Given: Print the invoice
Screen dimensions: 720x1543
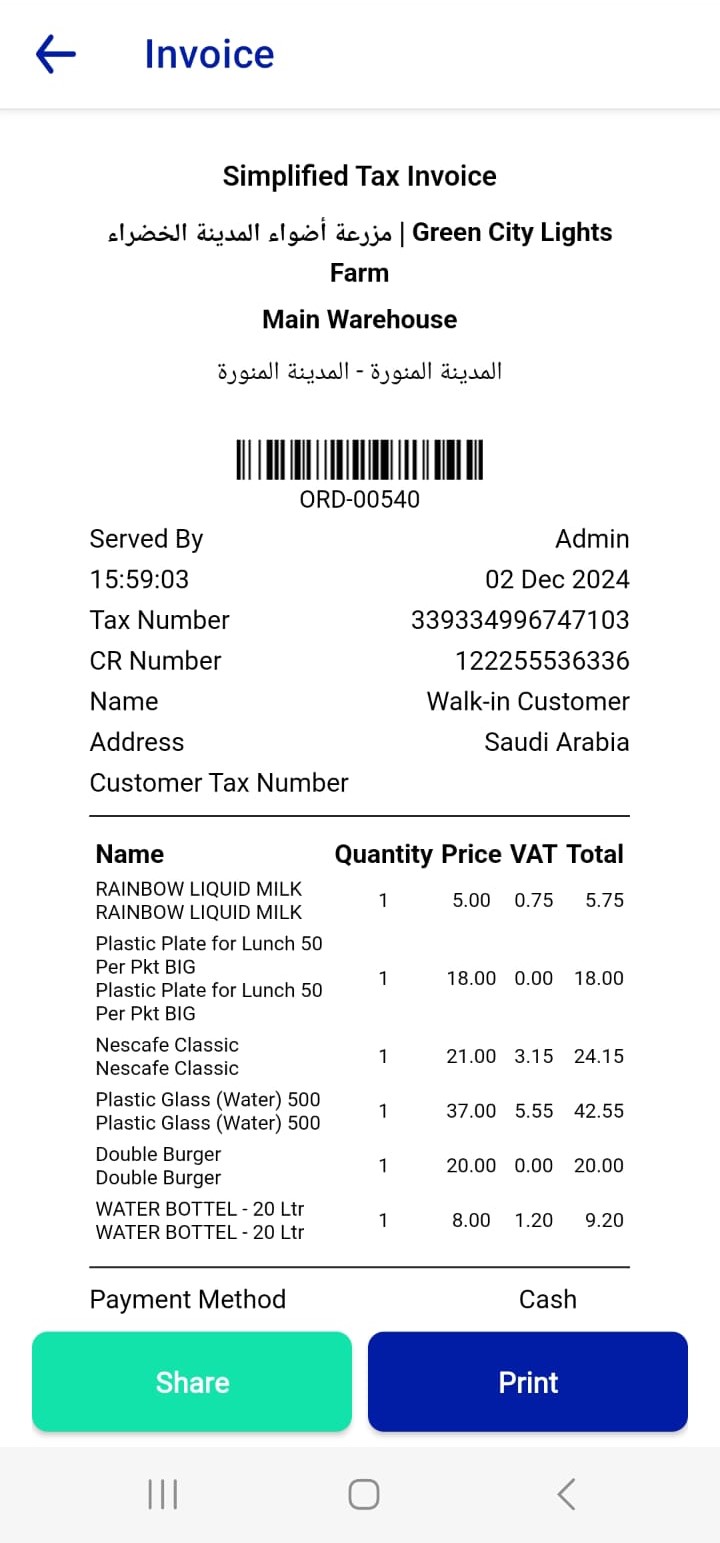Looking at the screenshot, I should coord(528,1382).
